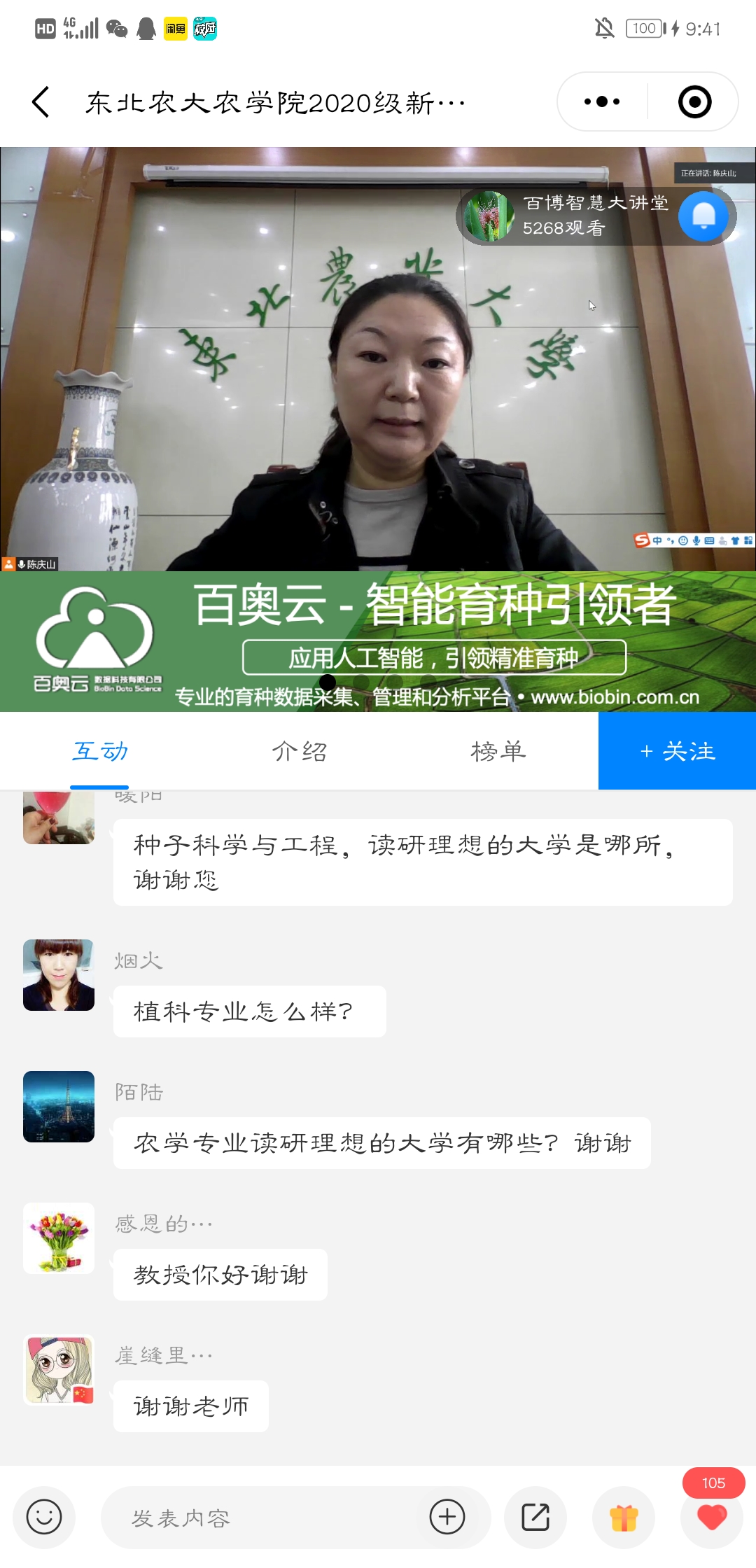Tap the plus attachment icon

(x=447, y=1517)
